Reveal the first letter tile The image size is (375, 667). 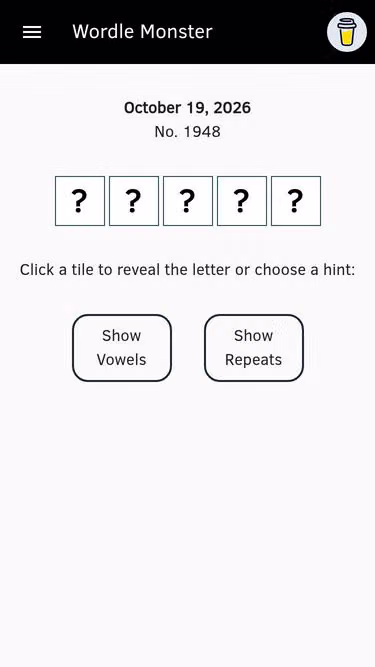(80, 201)
